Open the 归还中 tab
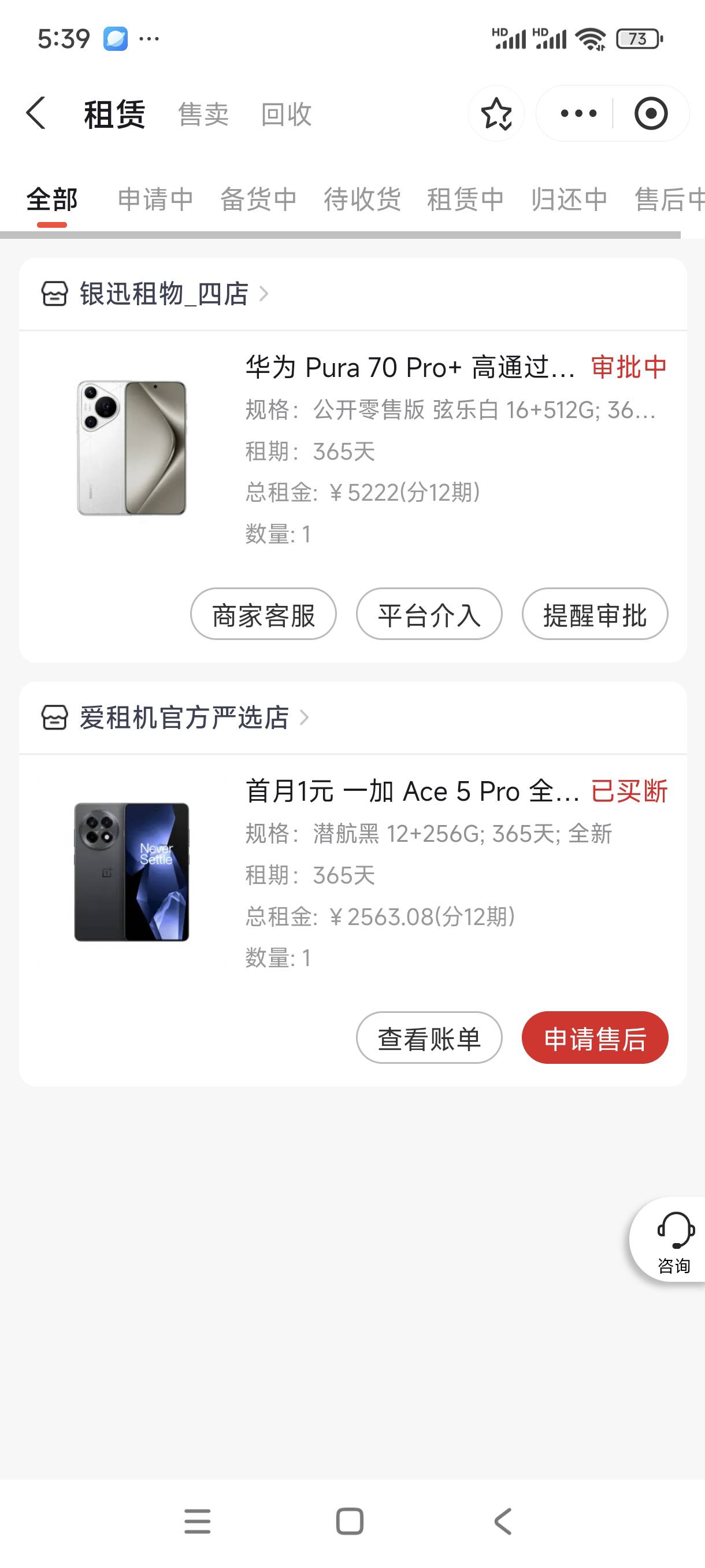The width and height of the screenshot is (705, 1568). 569,199
